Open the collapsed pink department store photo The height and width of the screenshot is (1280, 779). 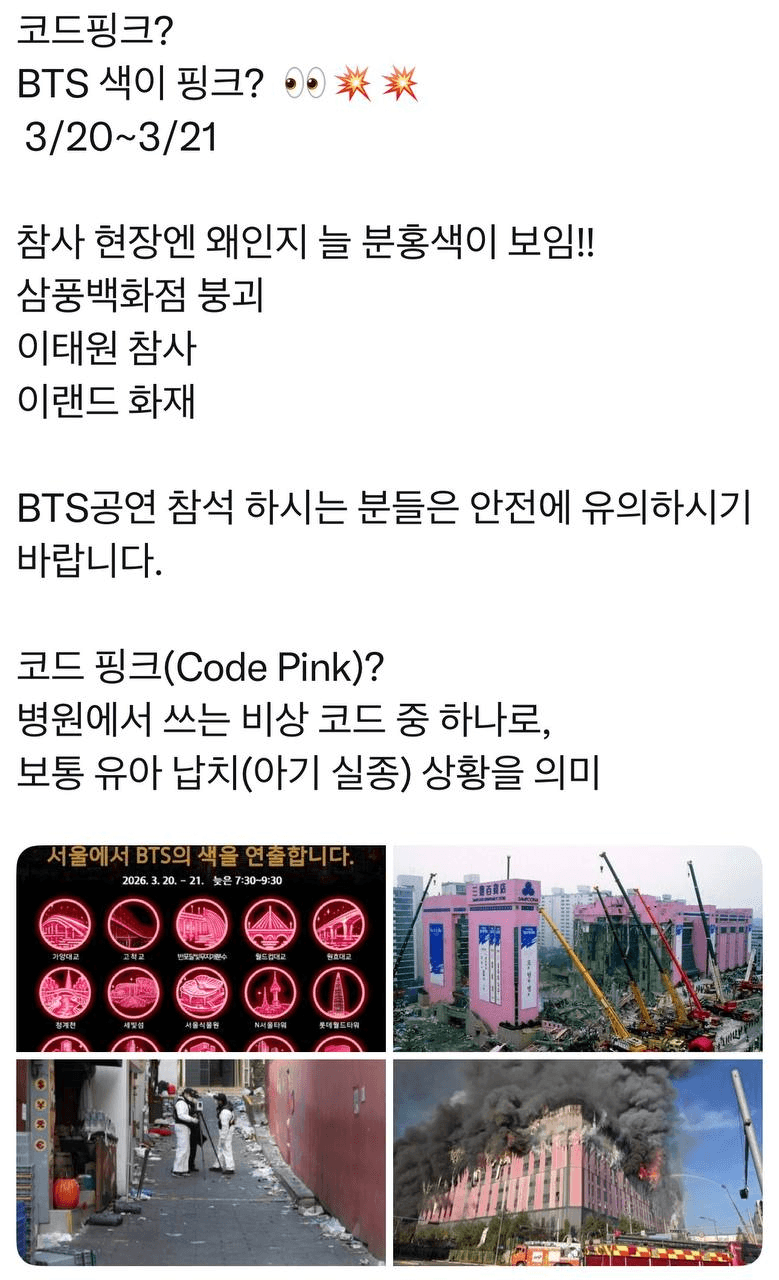577,948
